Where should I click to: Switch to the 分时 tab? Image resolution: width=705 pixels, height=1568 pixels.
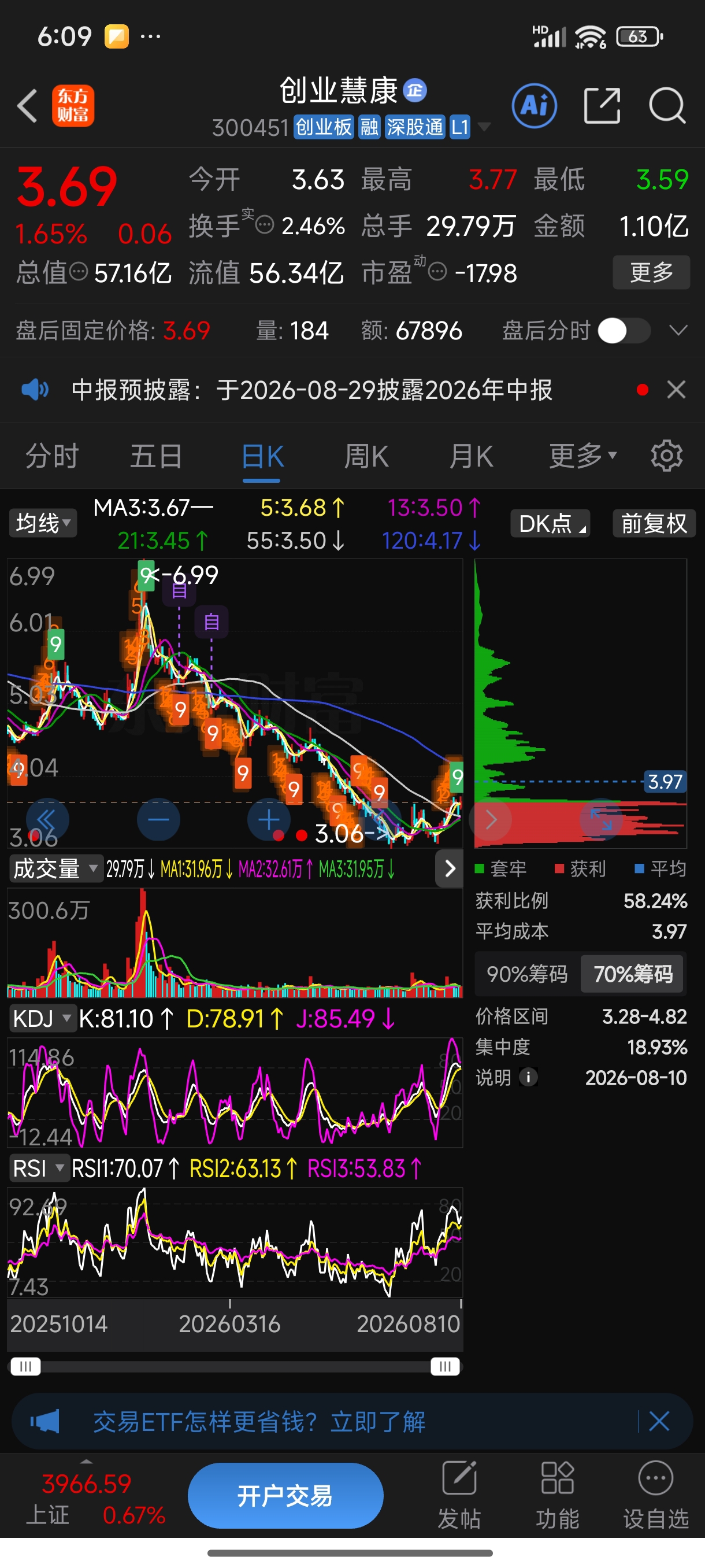pyautogui.click(x=51, y=456)
